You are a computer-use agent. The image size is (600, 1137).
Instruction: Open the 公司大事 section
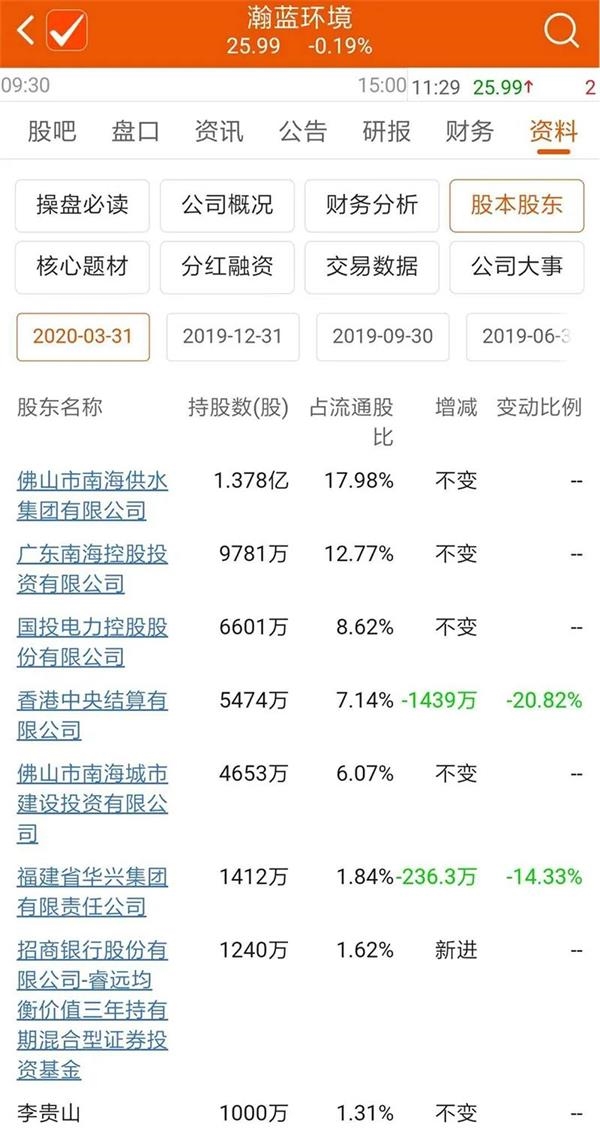(x=517, y=267)
